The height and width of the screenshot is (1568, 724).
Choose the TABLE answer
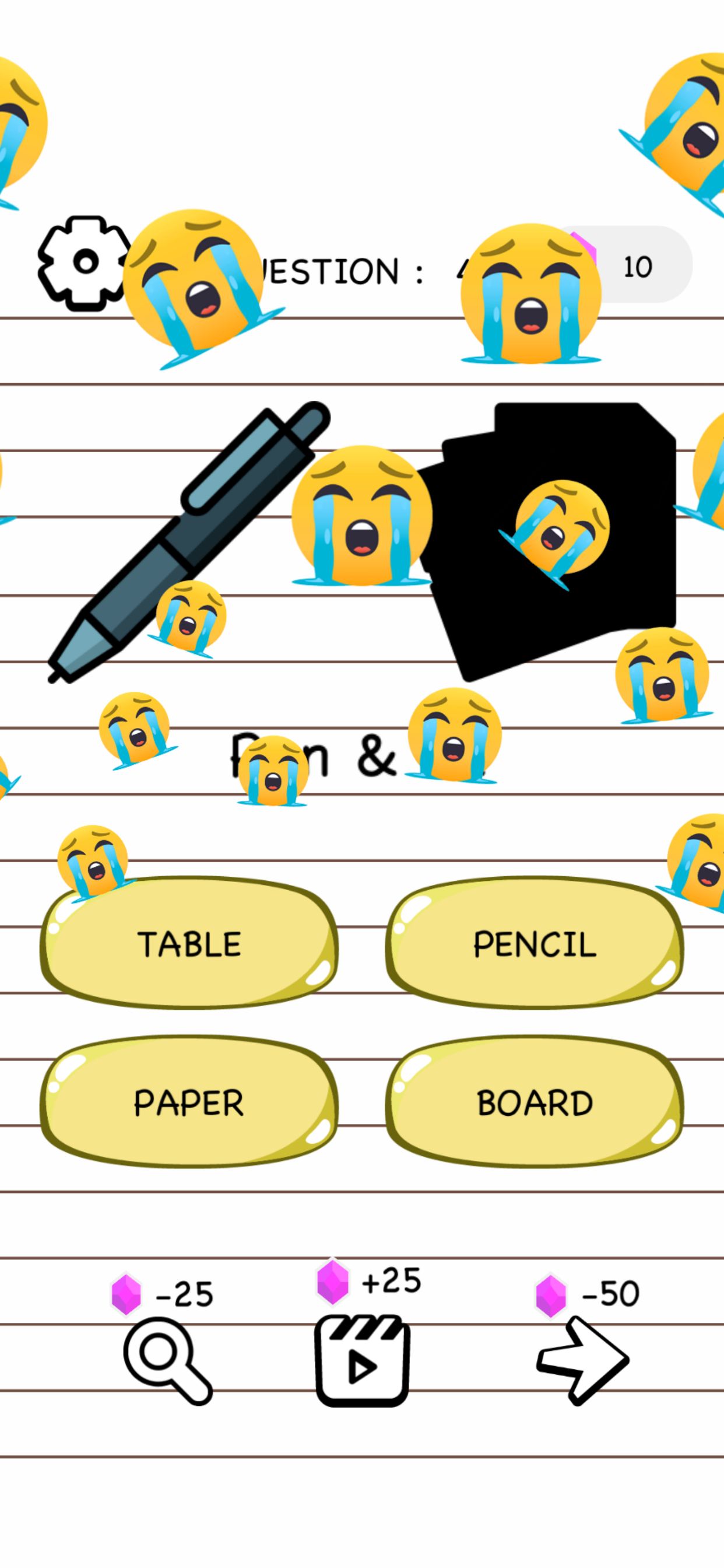[189, 943]
